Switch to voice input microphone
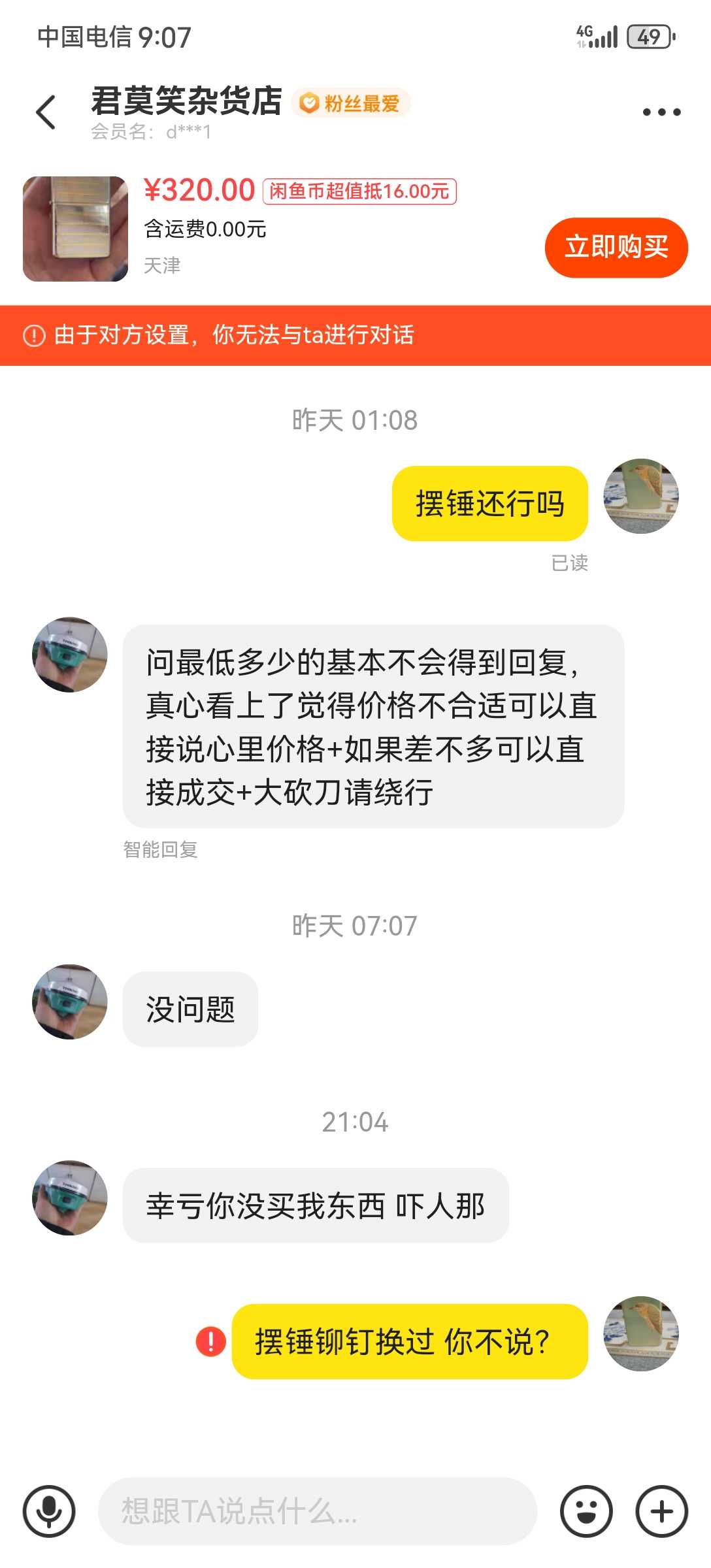Screen dimensions: 711x1568 49,1511
